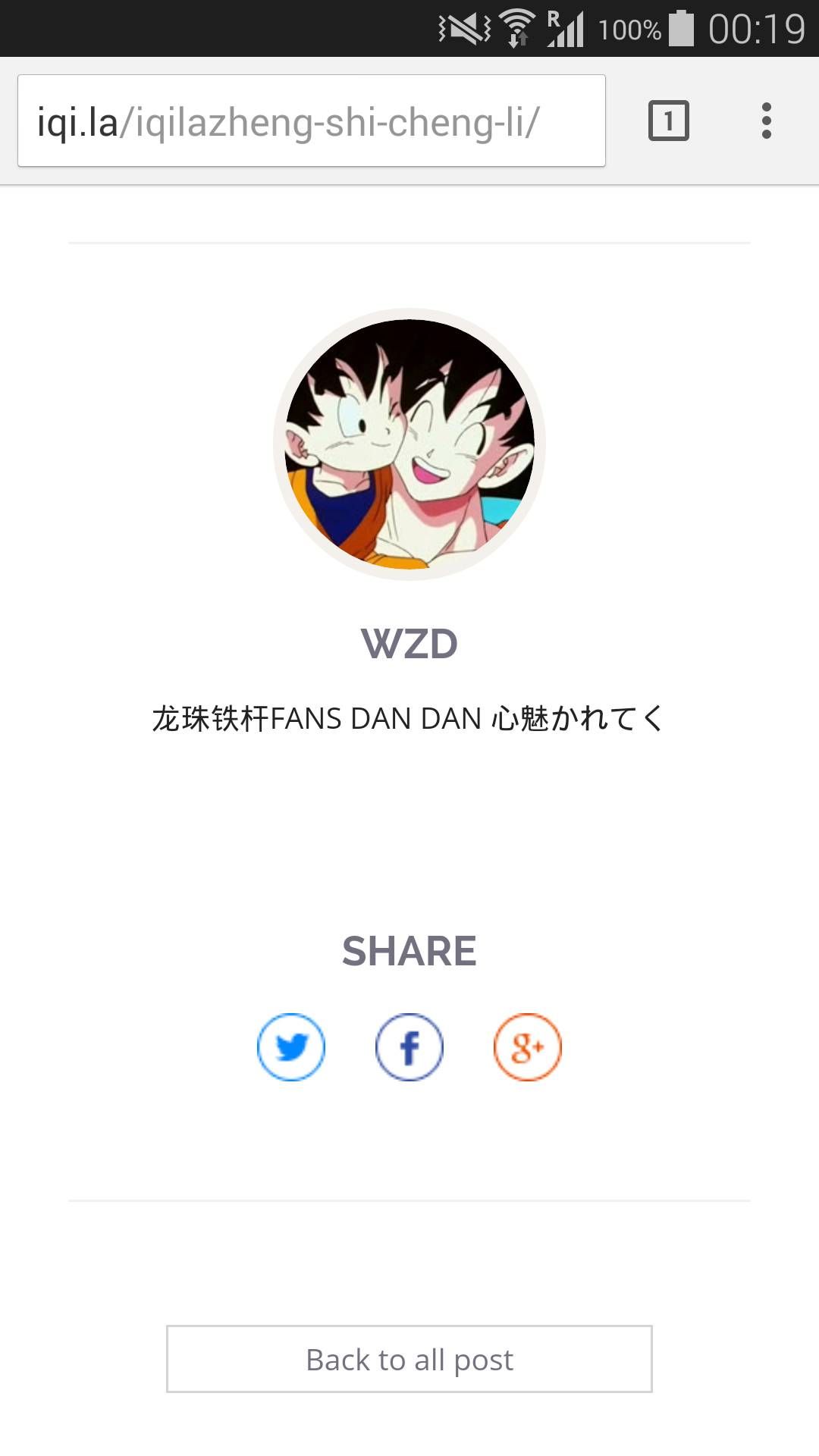Go back to all posts
This screenshot has width=819, height=1456.
point(409,1360)
